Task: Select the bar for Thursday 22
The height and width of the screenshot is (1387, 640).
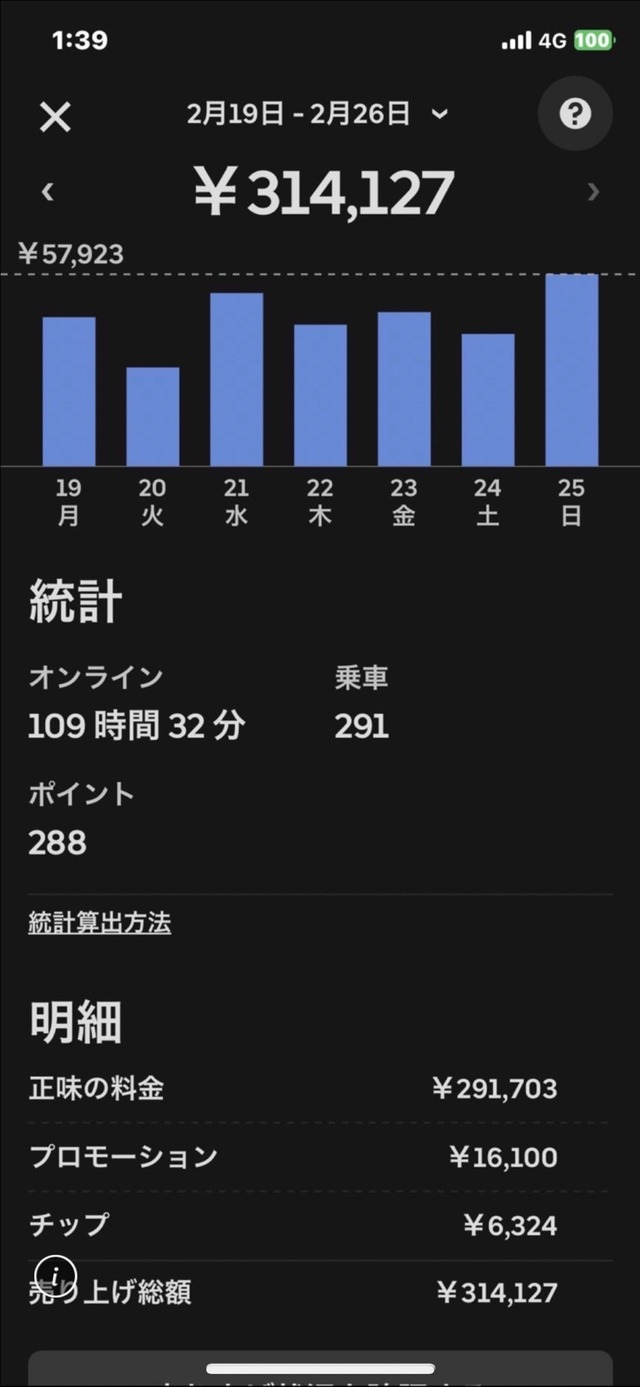Action: click(320, 395)
